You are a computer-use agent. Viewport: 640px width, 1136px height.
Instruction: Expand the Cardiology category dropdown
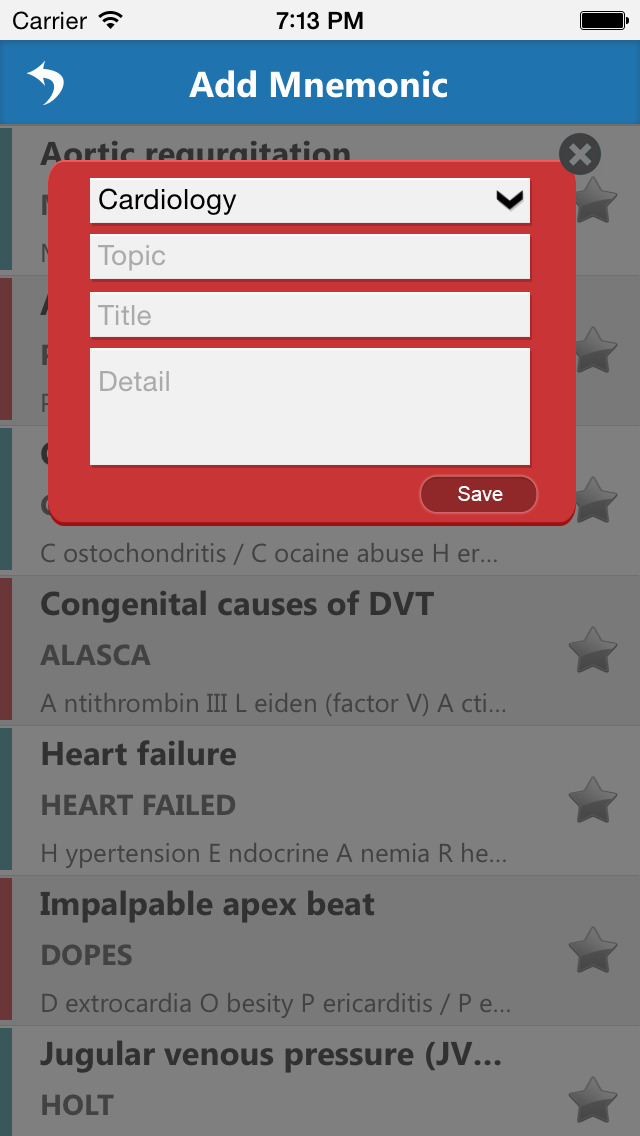pos(310,200)
